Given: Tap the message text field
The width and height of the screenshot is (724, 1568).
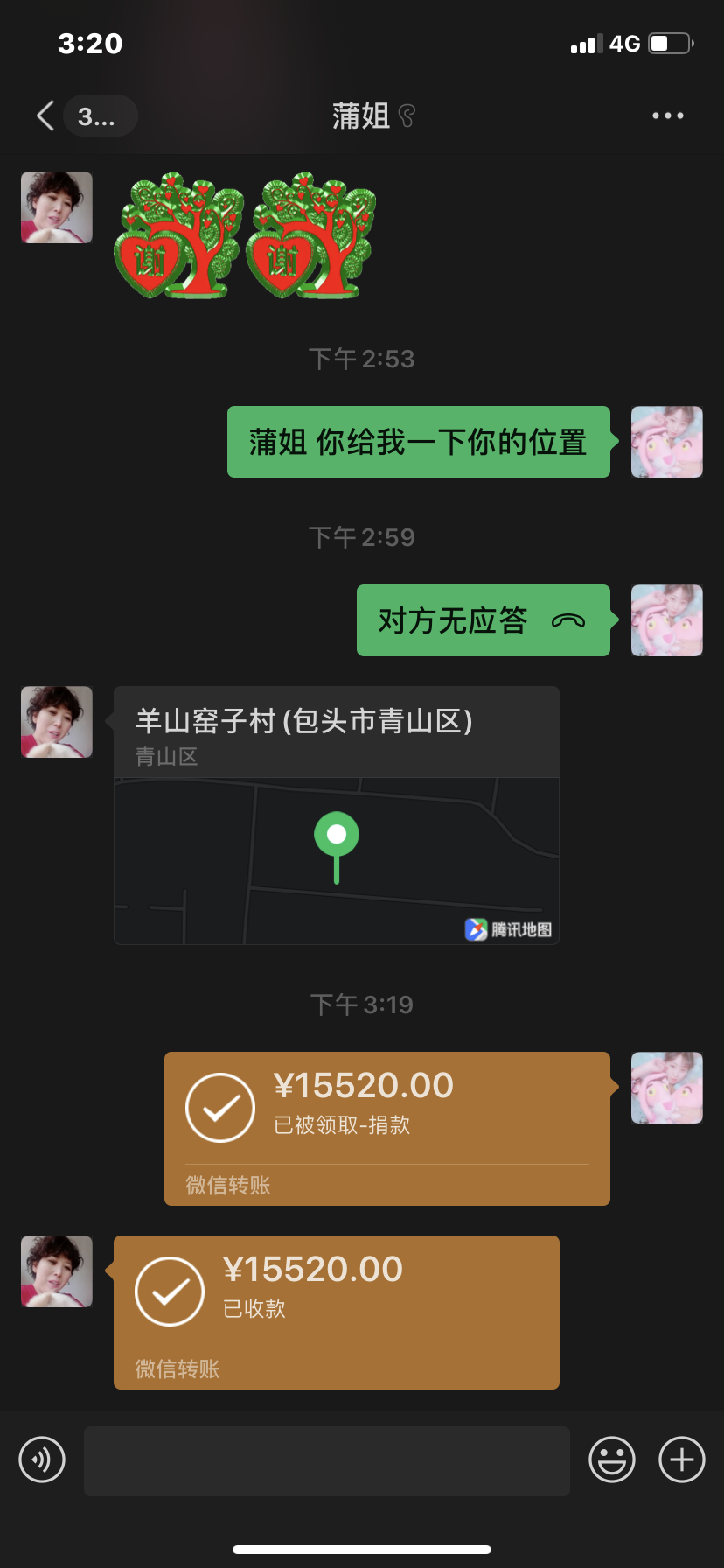Looking at the screenshot, I should point(326,1459).
